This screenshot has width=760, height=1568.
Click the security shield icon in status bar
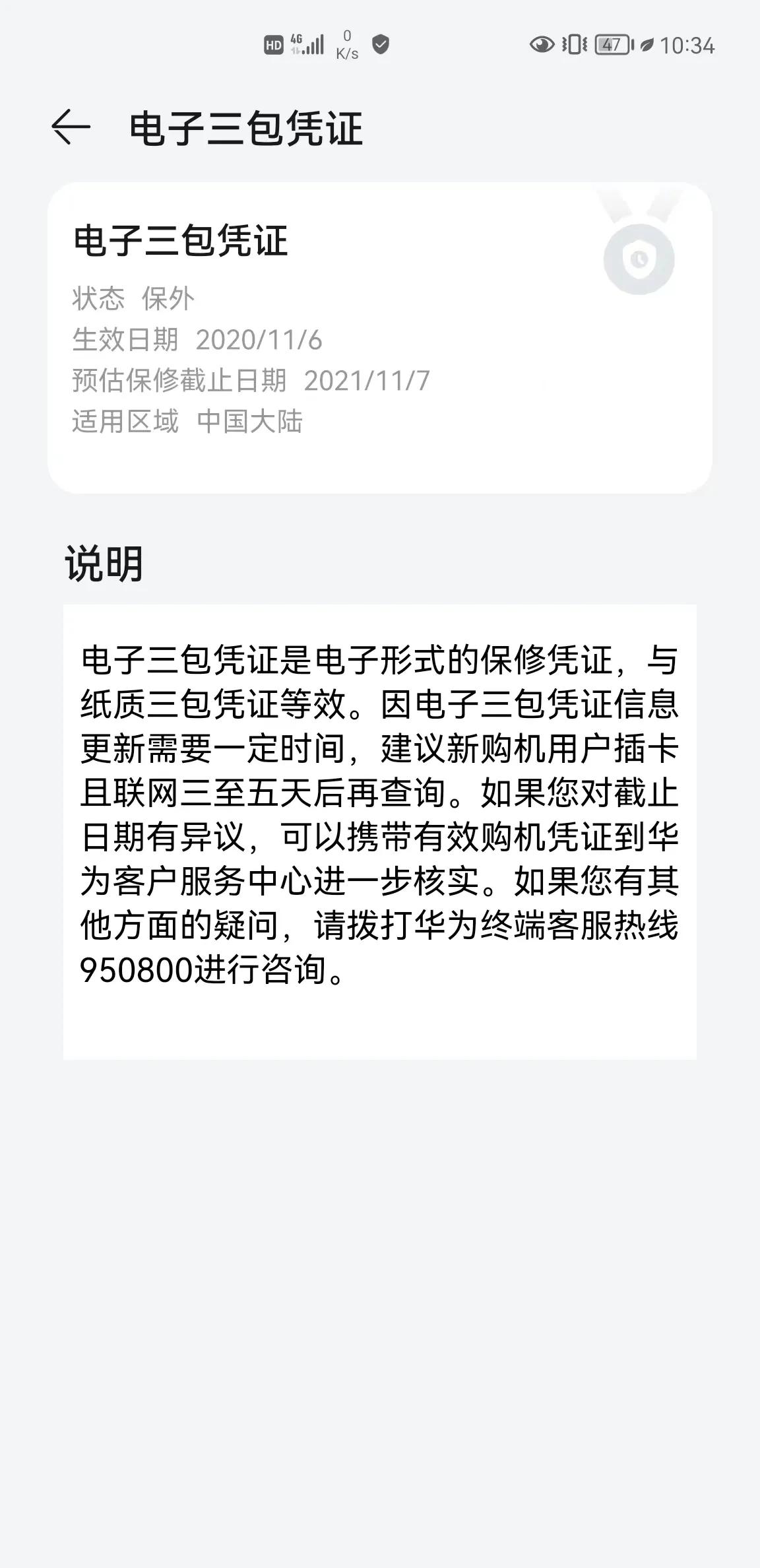[x=380, y=45]
